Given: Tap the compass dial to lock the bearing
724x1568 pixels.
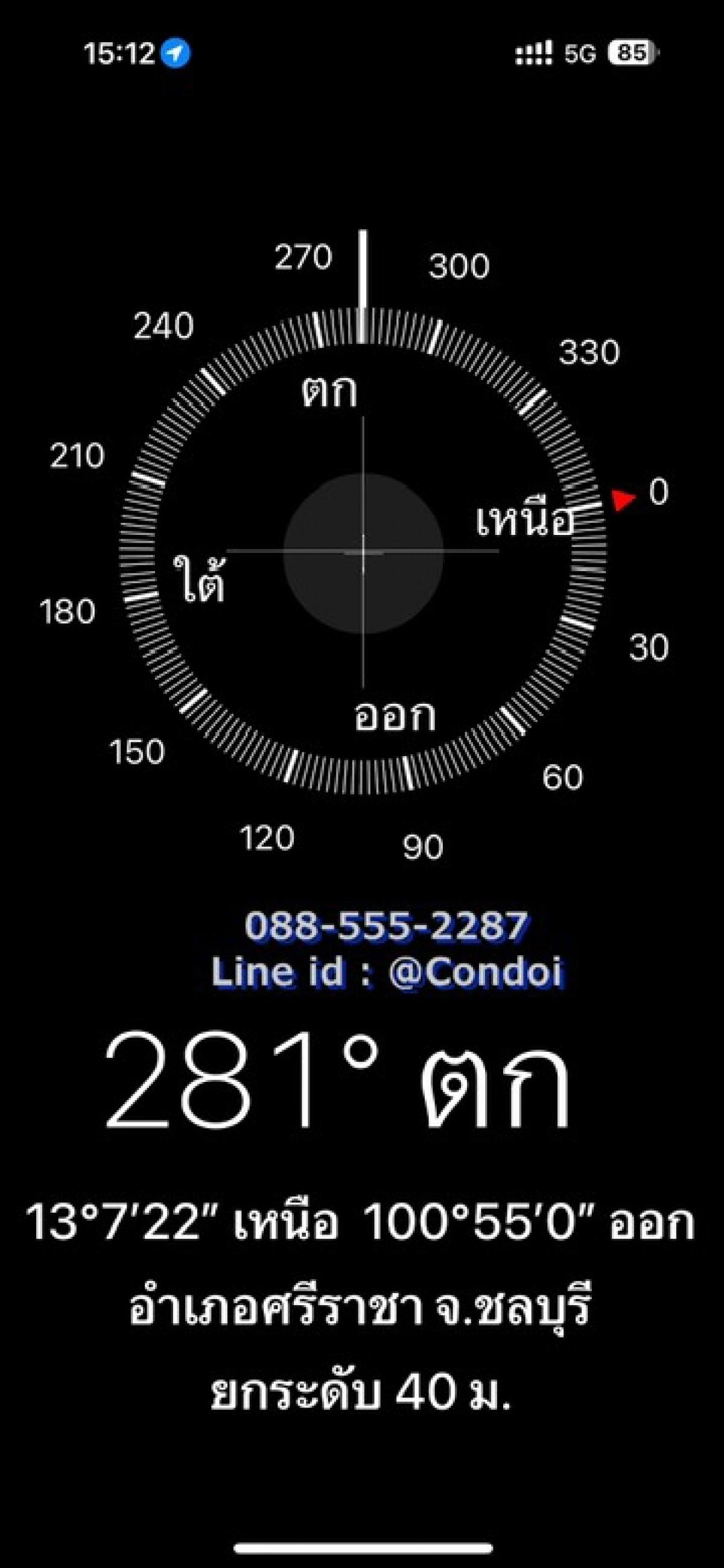Looking at the screenshot, I should (x=363, y=552).
